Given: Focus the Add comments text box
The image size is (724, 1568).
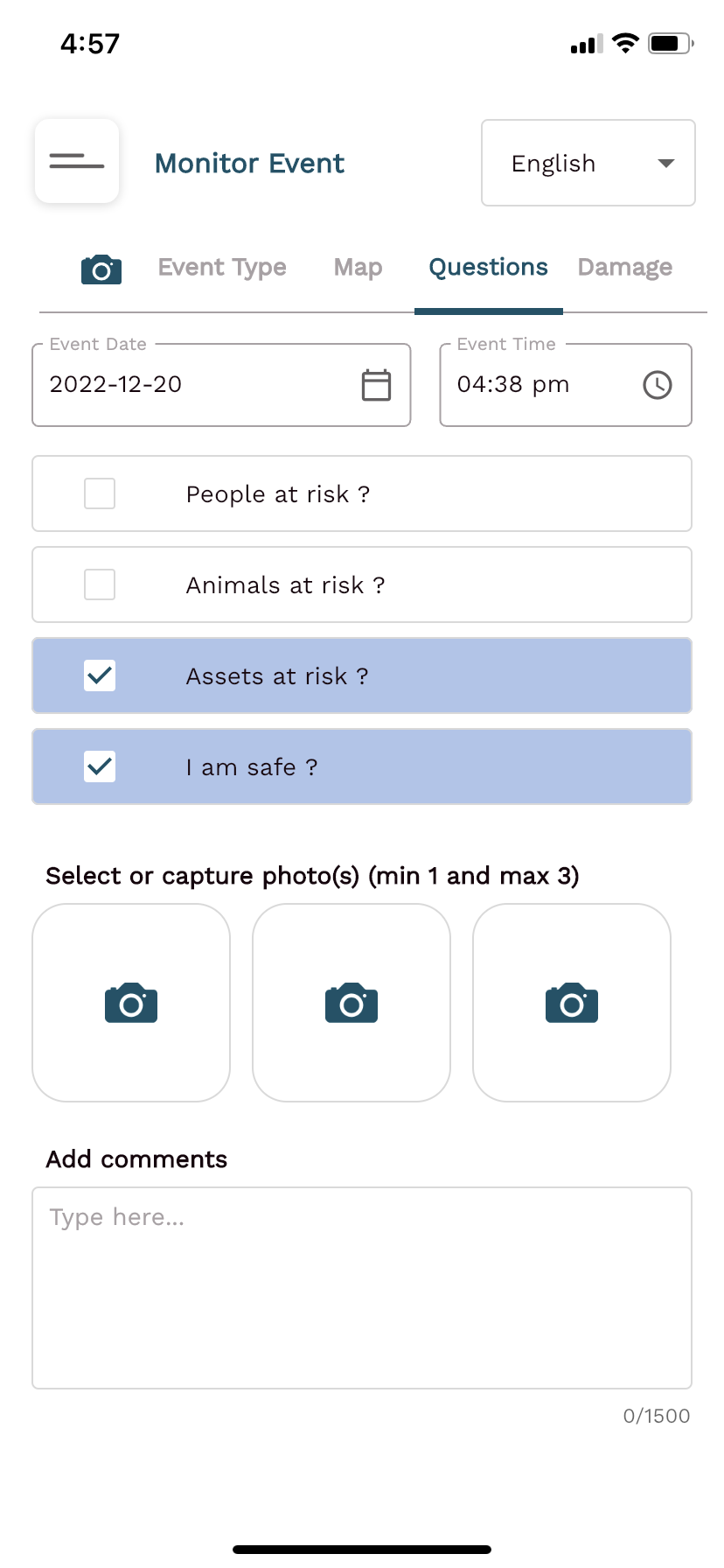Looking at the screenshot, I should (x=362, y=1288).
